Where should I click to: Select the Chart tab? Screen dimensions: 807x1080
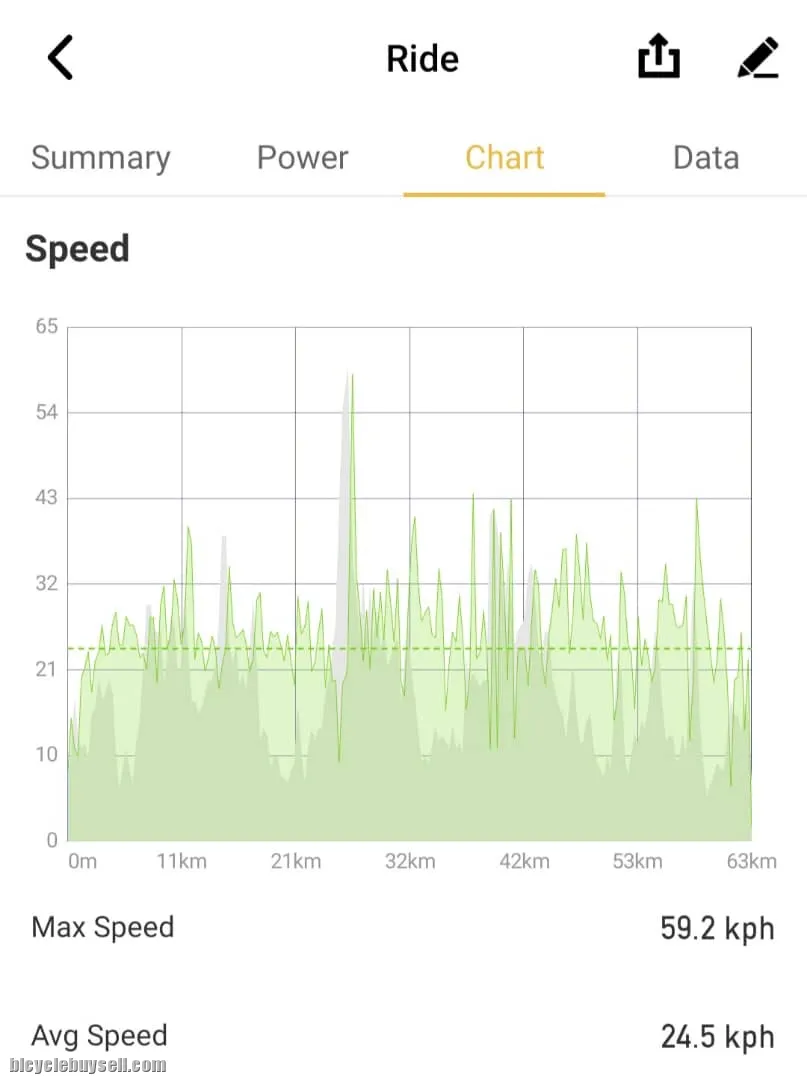(505, 158)
